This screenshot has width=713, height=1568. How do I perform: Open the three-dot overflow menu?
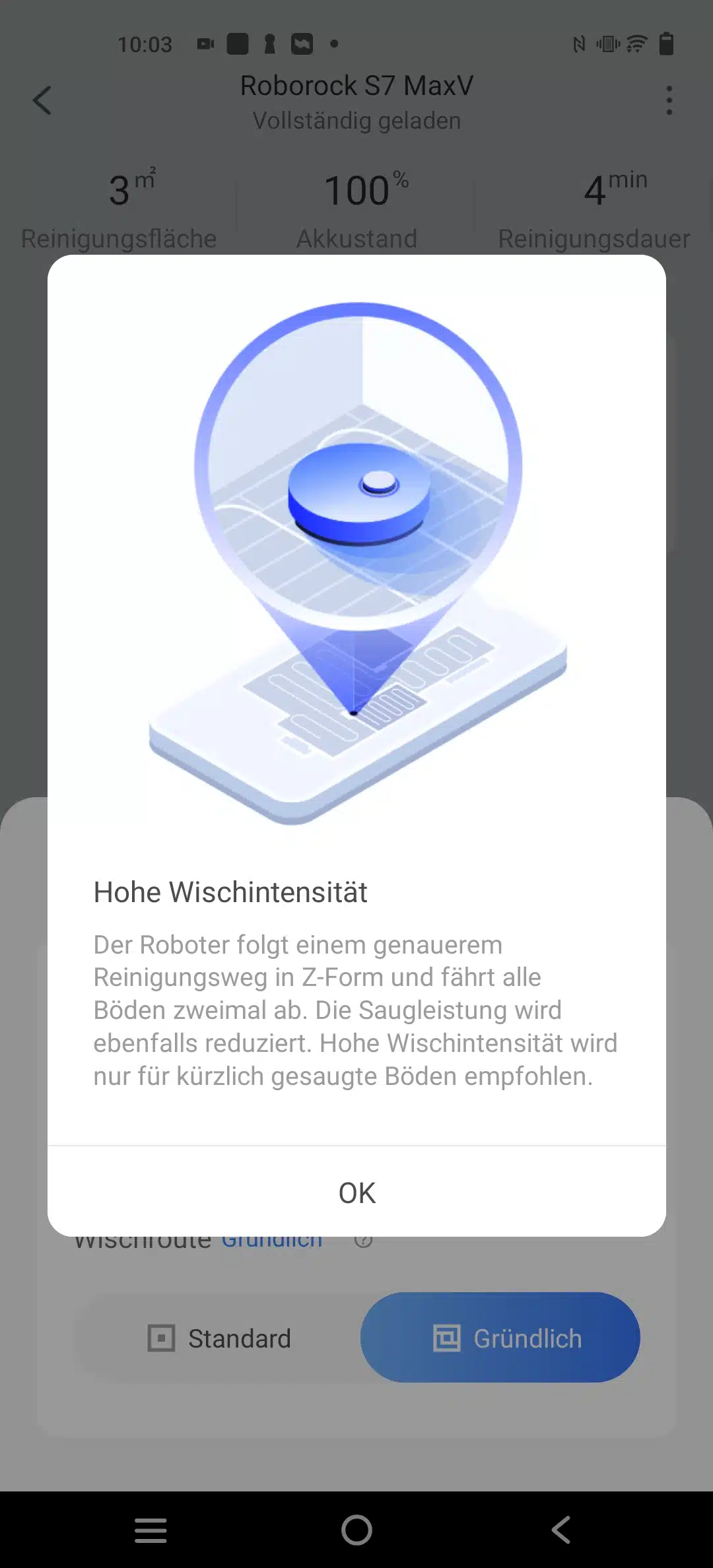pyautogui.click(x=669, y=101)
